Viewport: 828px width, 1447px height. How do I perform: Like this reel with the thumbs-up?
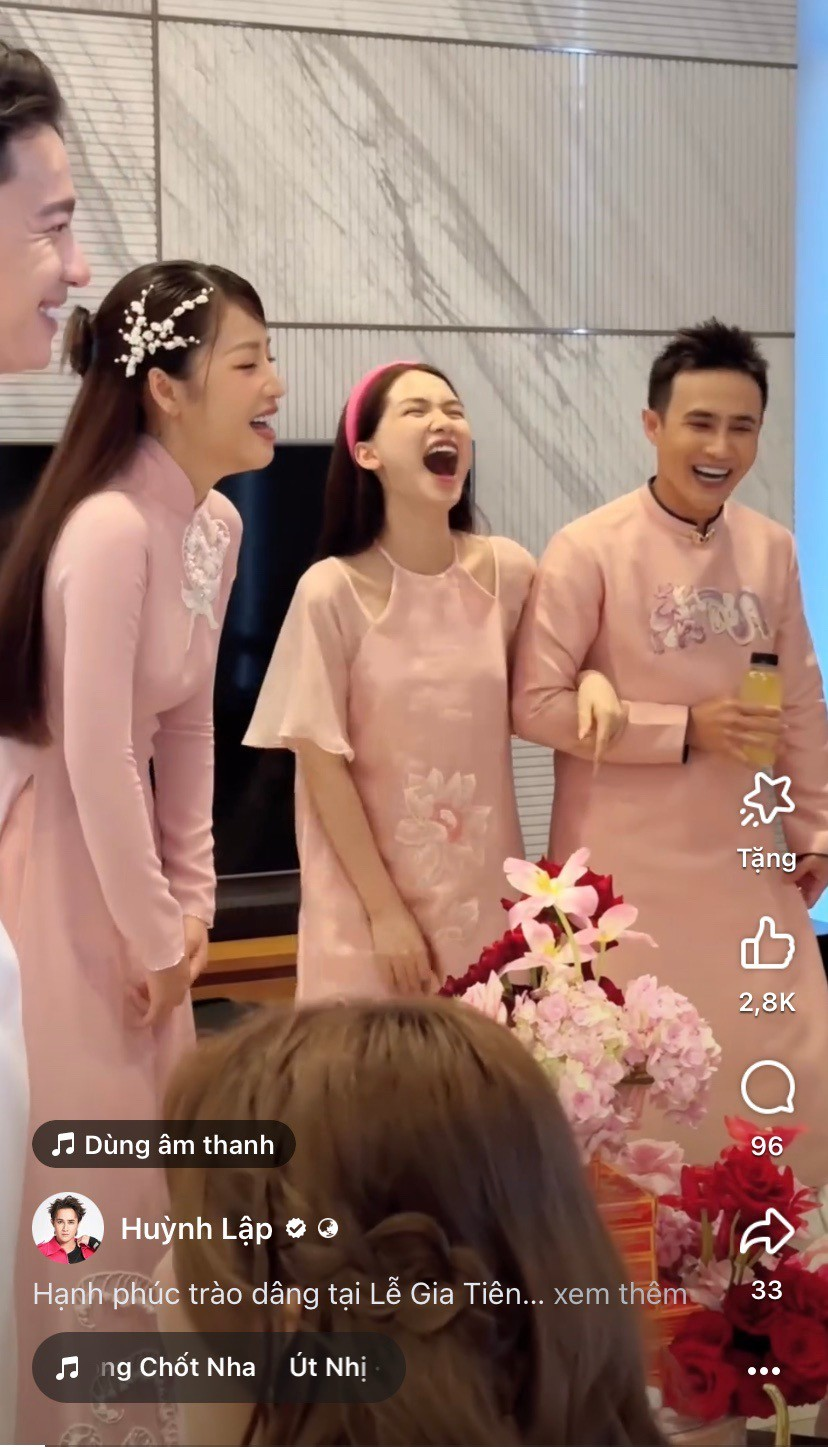[x=767, y=944]
